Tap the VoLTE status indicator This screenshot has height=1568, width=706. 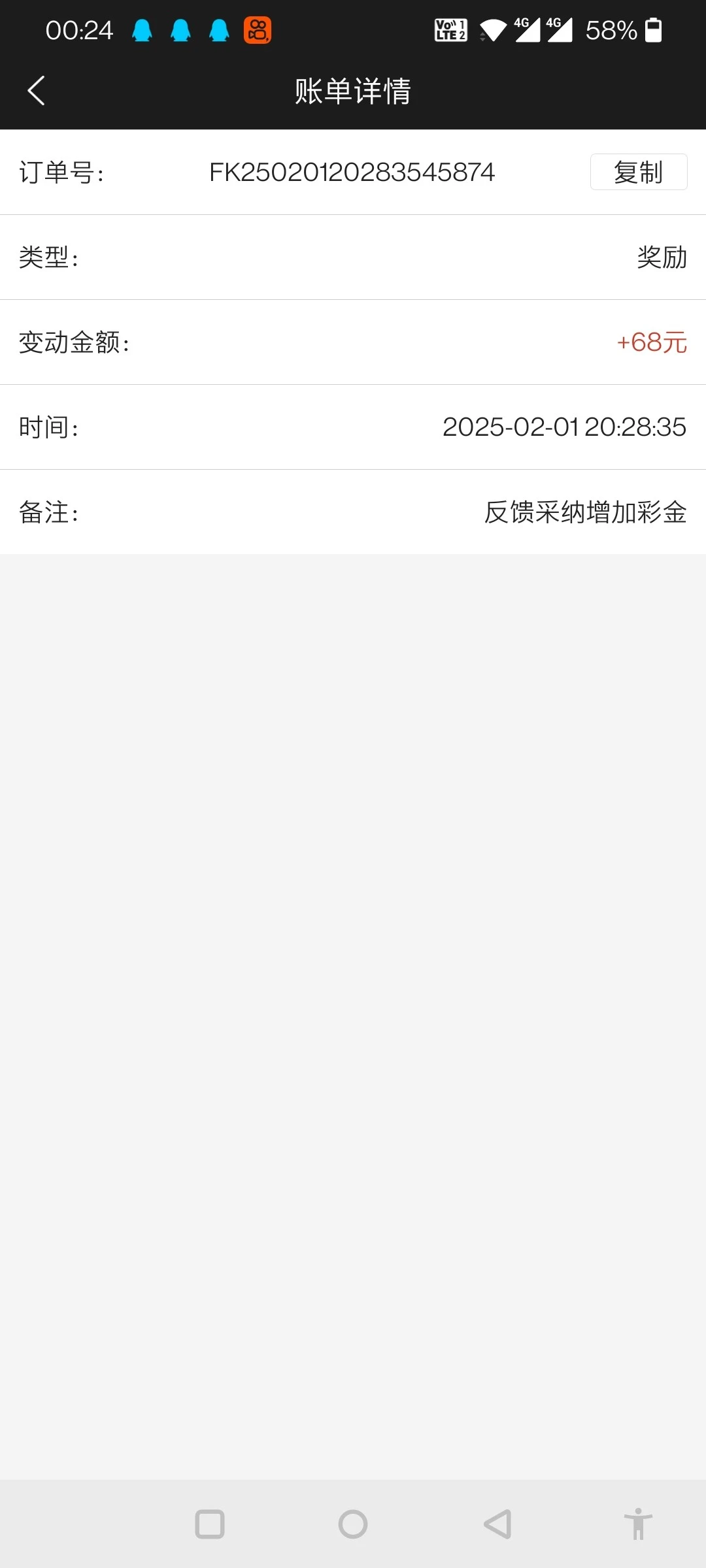[450, 29]
